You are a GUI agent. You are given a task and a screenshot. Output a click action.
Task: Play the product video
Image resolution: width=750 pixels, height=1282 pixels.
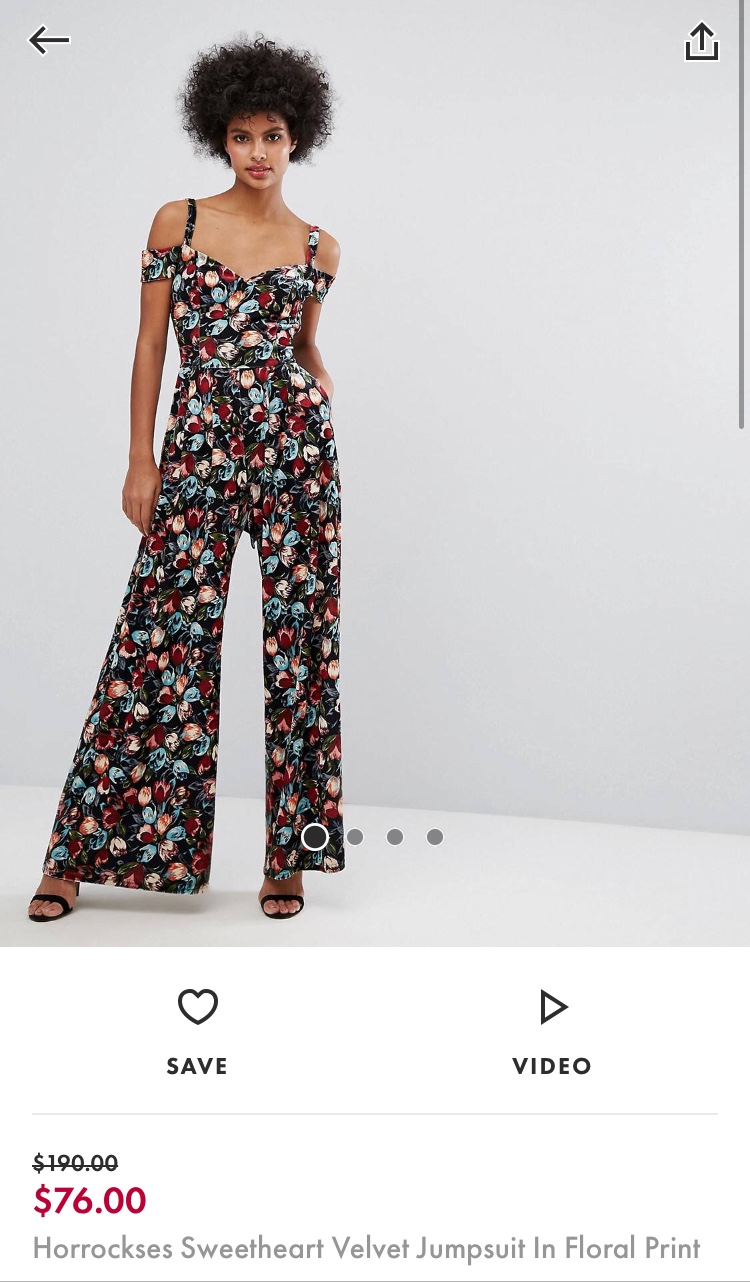552,1032
